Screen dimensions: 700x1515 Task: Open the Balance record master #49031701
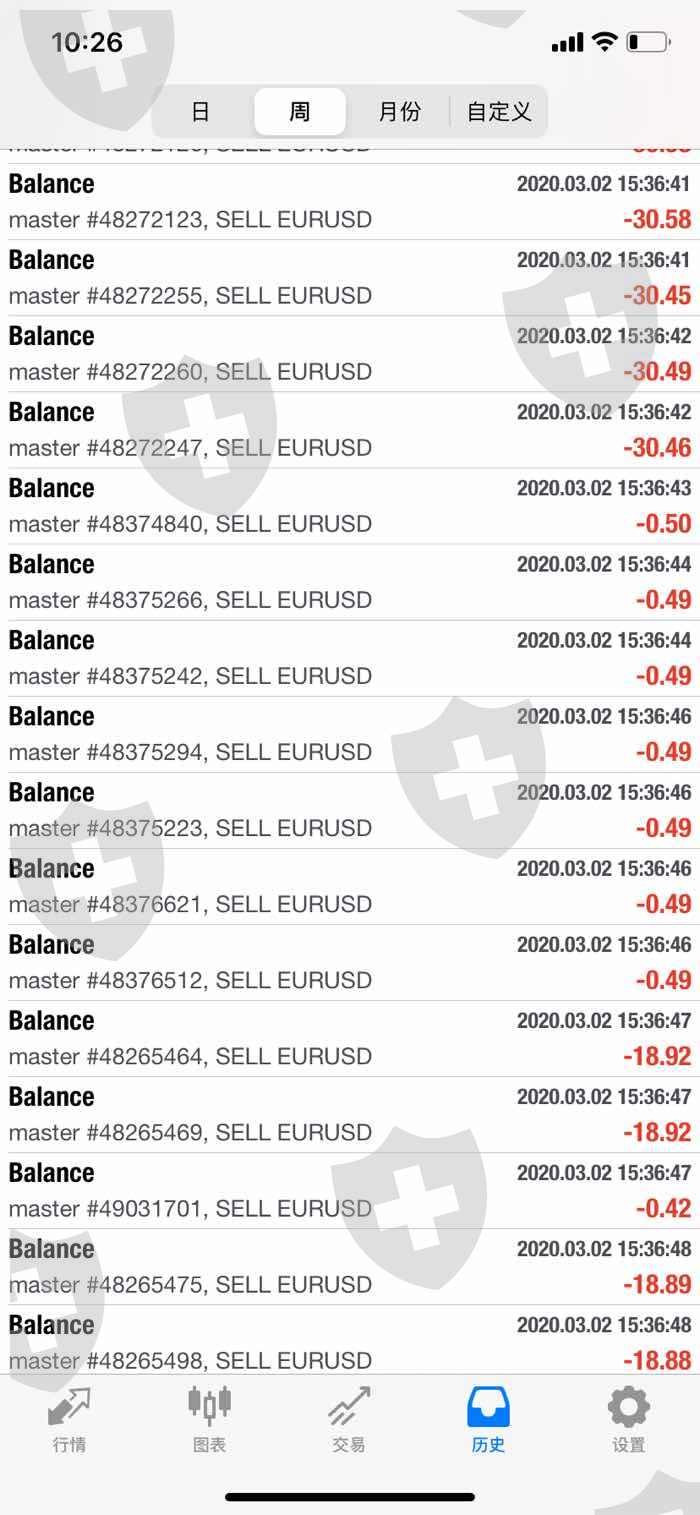350,1190
